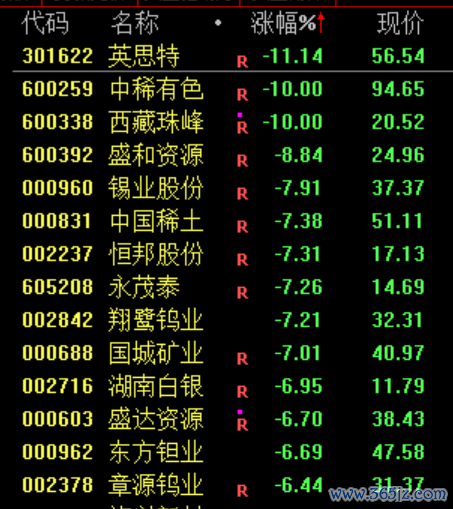Select 章源钨业 002378

tap(226, 485)
